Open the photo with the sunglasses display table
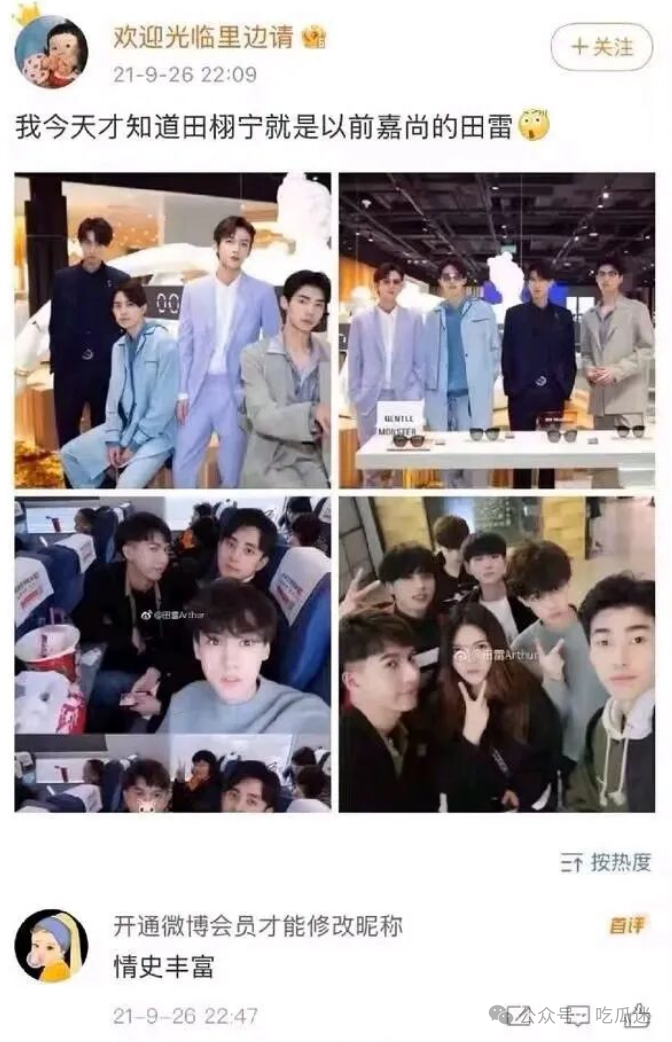 tap(497, 330)
